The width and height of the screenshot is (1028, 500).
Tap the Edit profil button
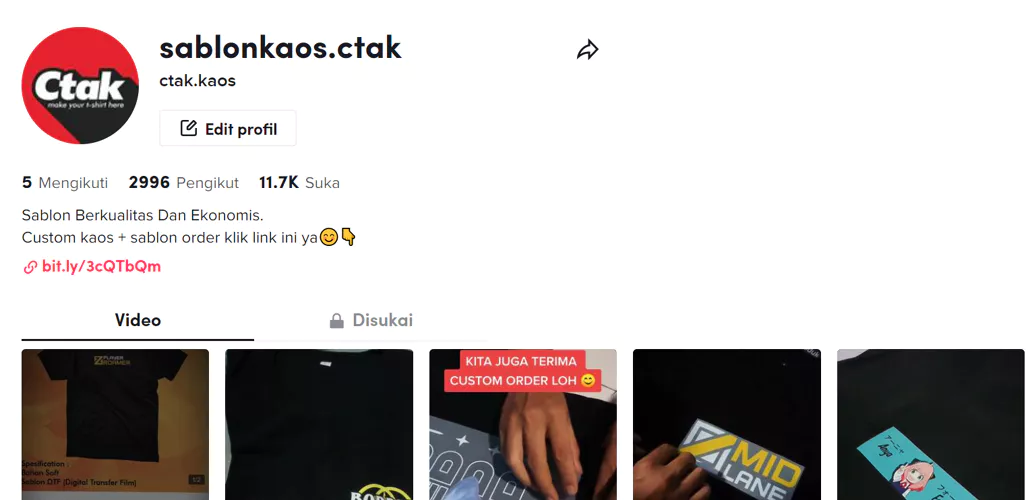[228, 129]
